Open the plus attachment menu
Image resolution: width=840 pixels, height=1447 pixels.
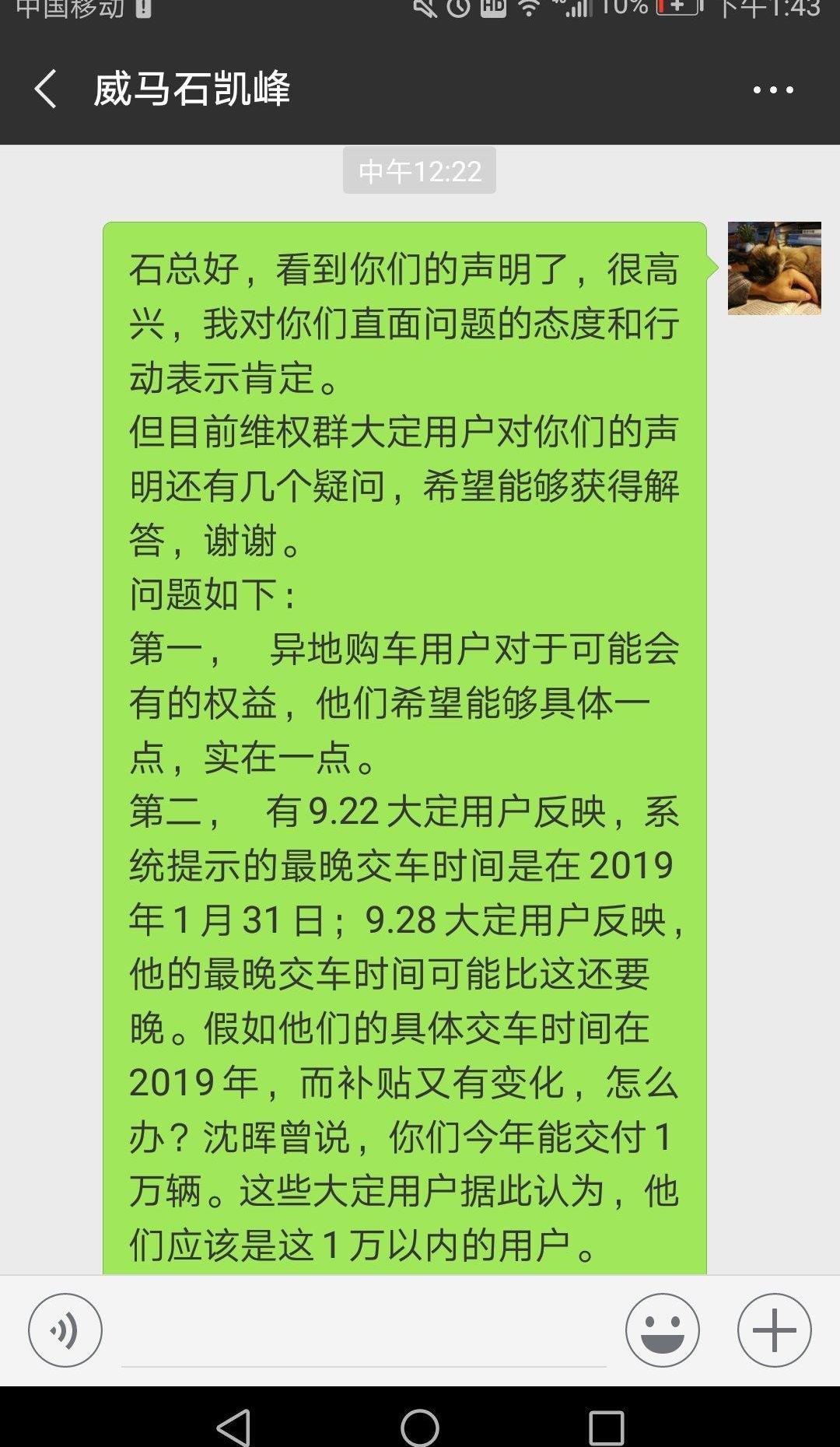(774, 1330)
